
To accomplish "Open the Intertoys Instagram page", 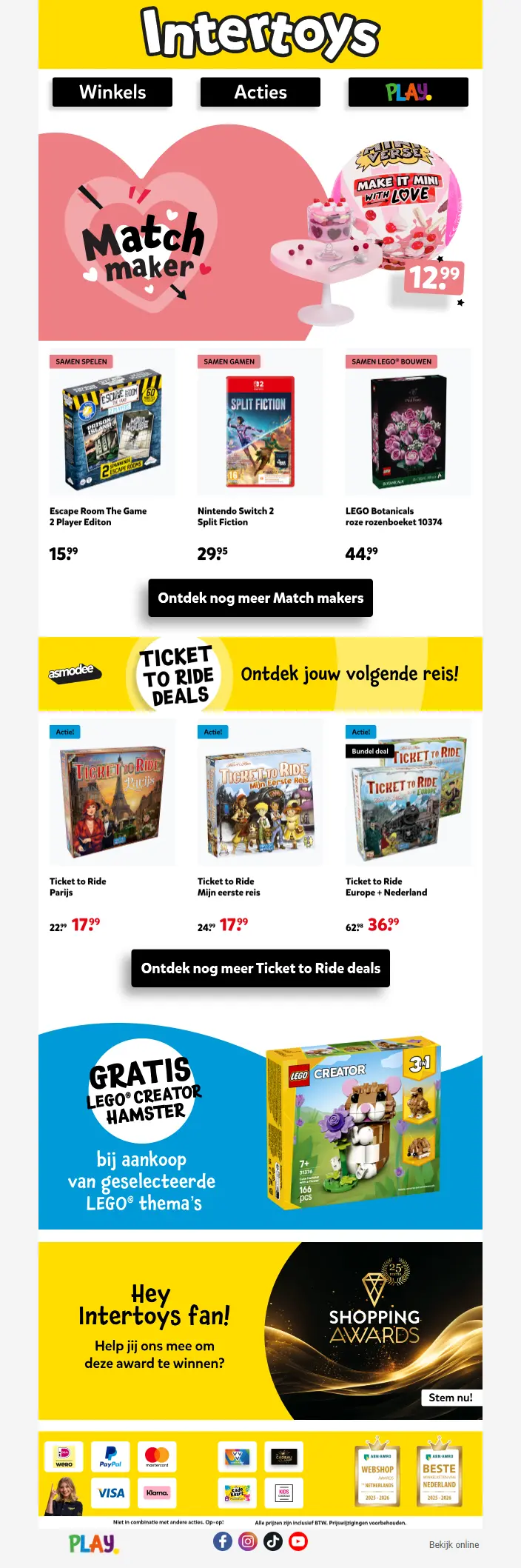I will click(248, 1541).
